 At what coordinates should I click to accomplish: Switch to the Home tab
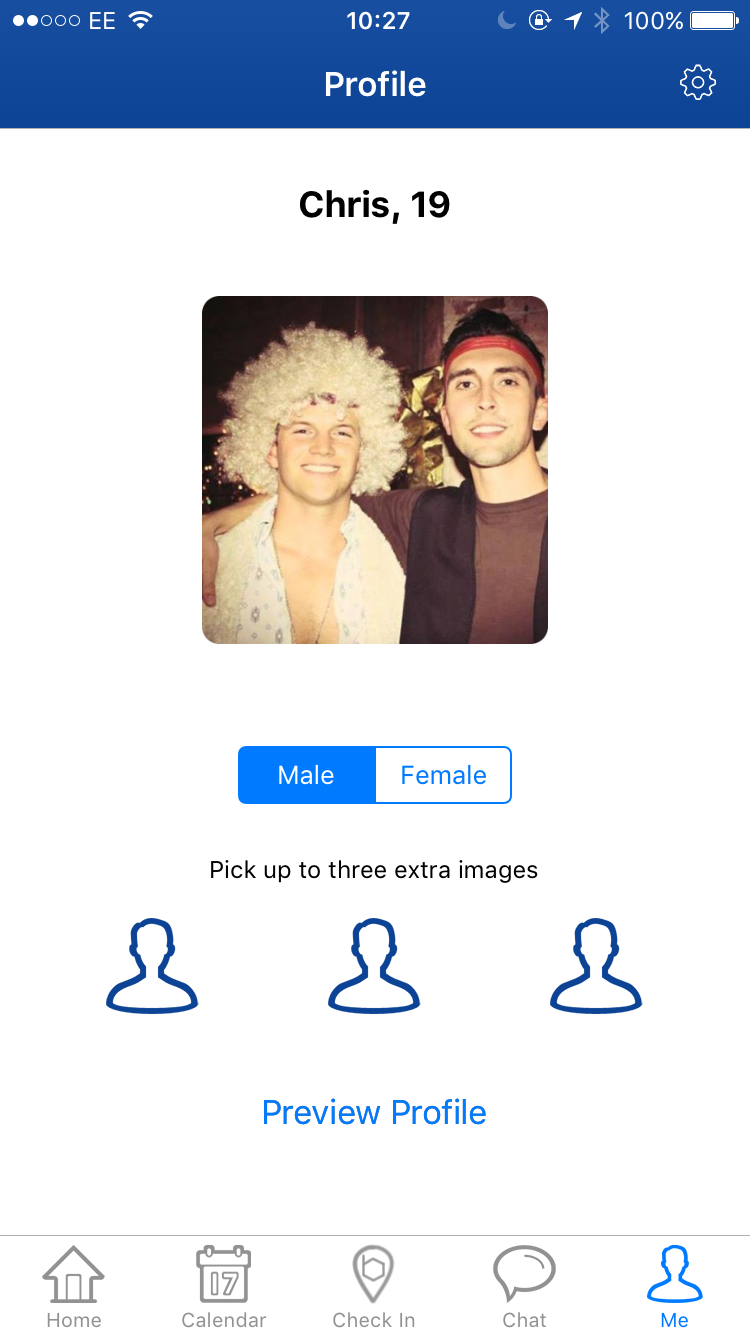point(74,1287)
